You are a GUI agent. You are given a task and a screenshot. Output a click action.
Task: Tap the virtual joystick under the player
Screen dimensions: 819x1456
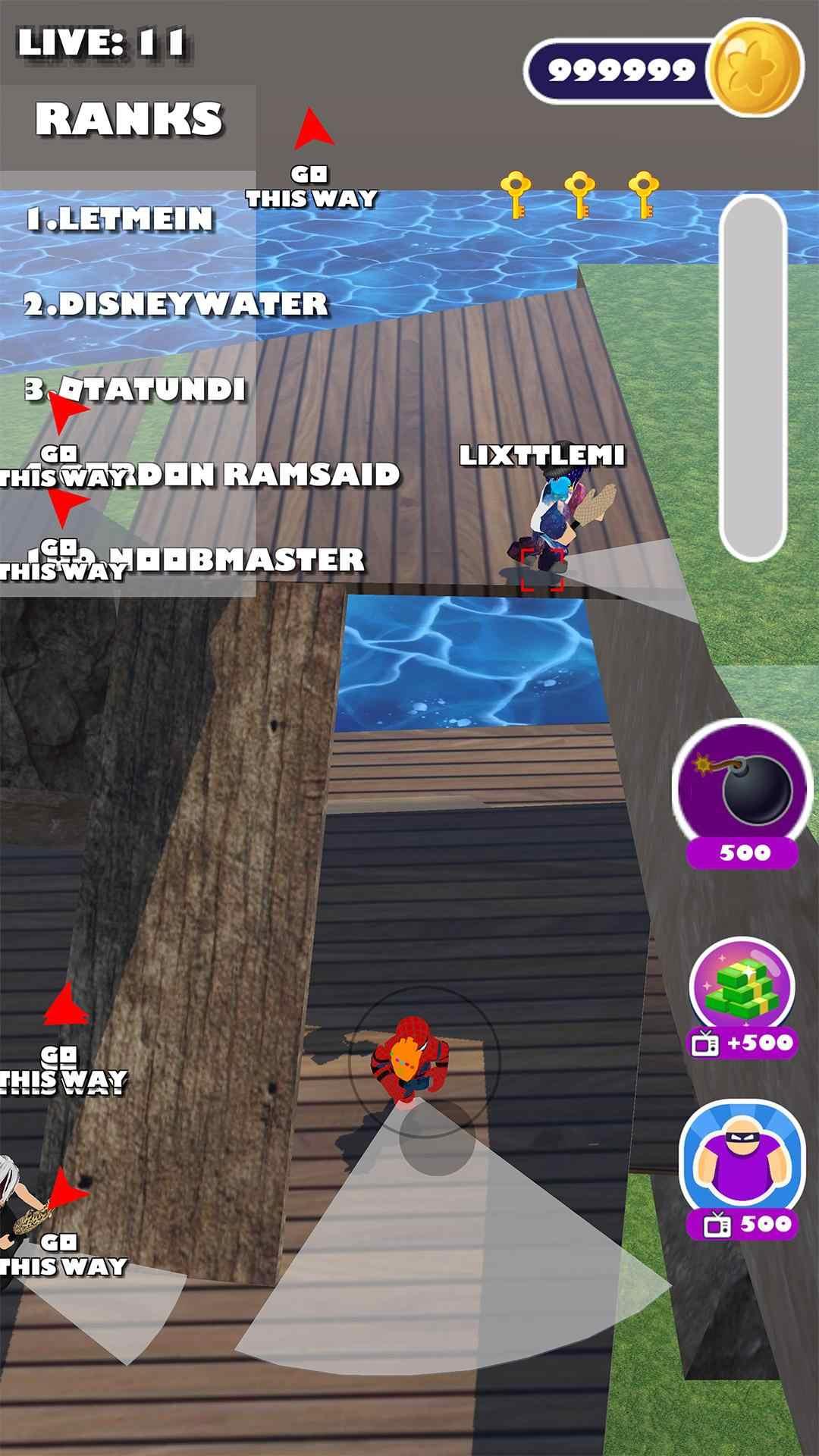(x=425, y=1062)
